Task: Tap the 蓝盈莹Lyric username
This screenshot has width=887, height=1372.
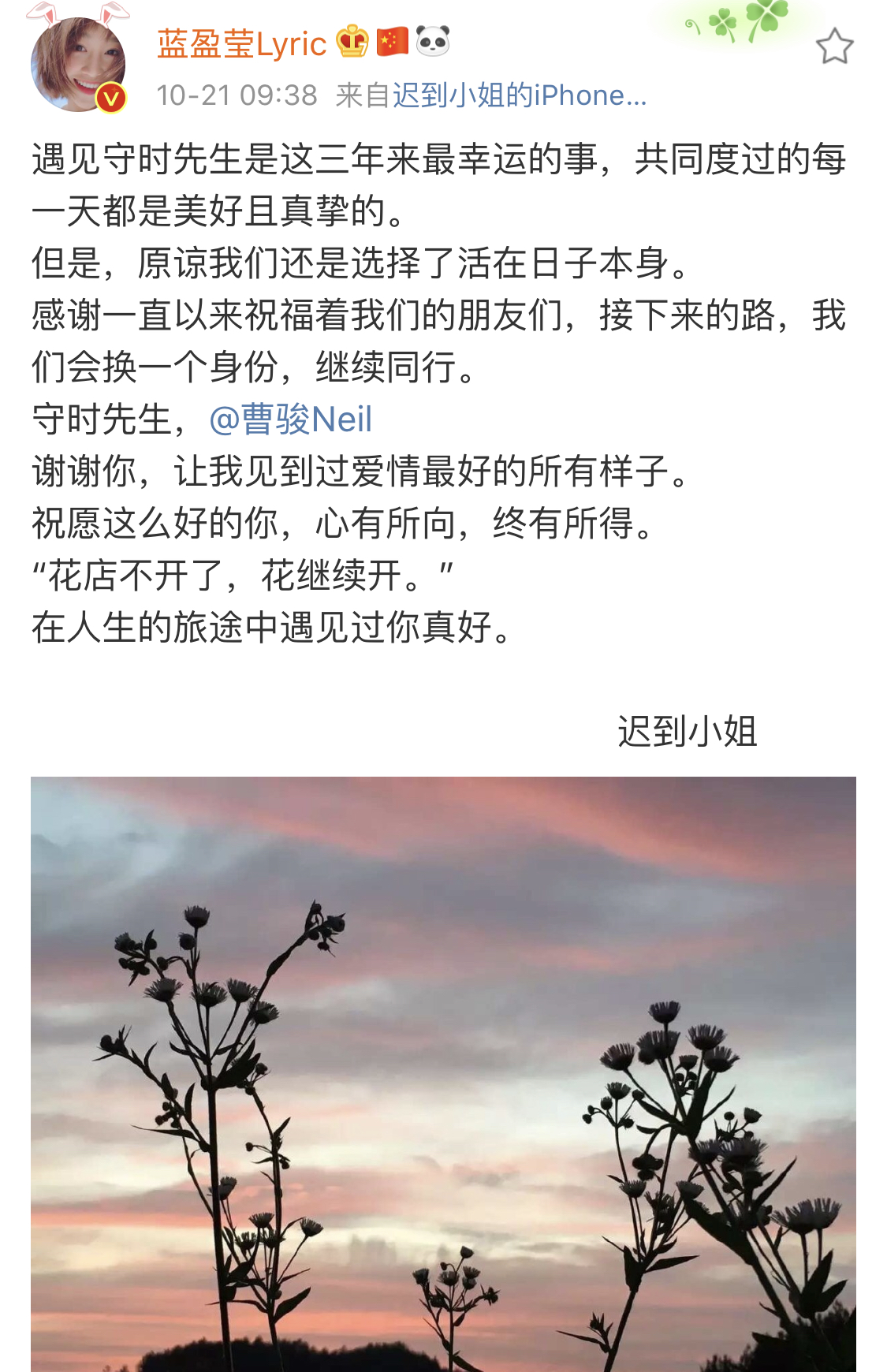Action: pos(241,44)
